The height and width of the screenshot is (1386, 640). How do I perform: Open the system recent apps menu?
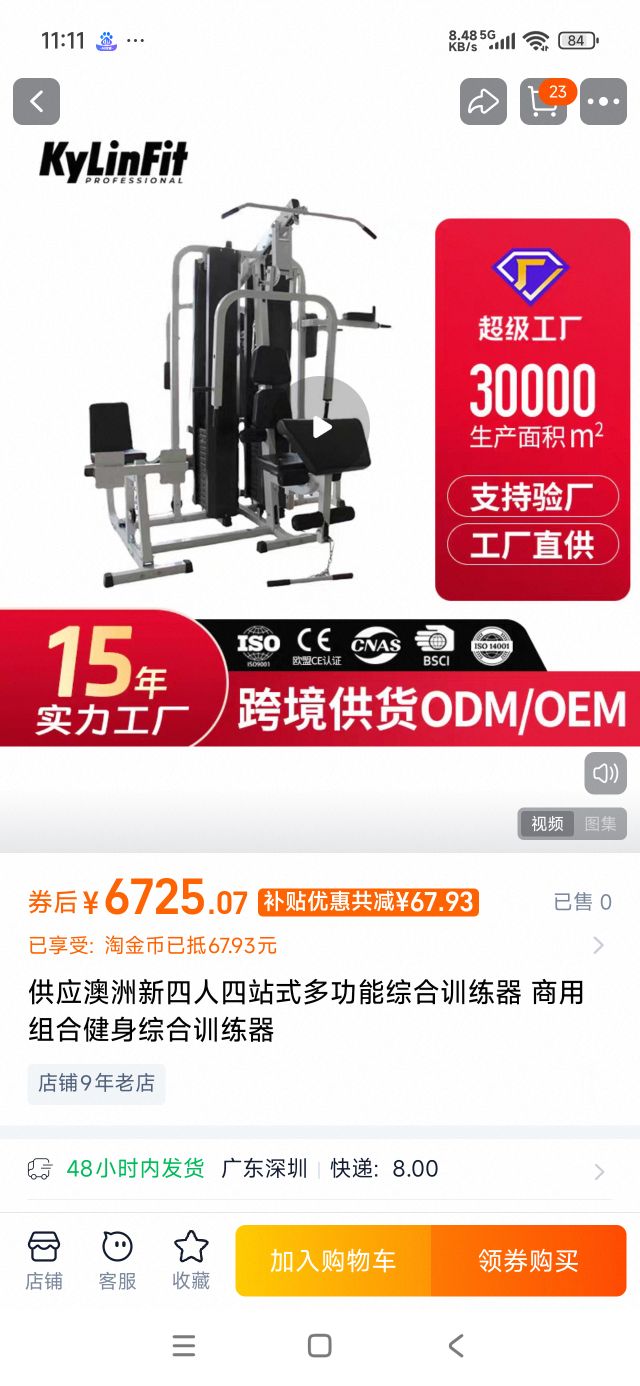point(184,1346)
